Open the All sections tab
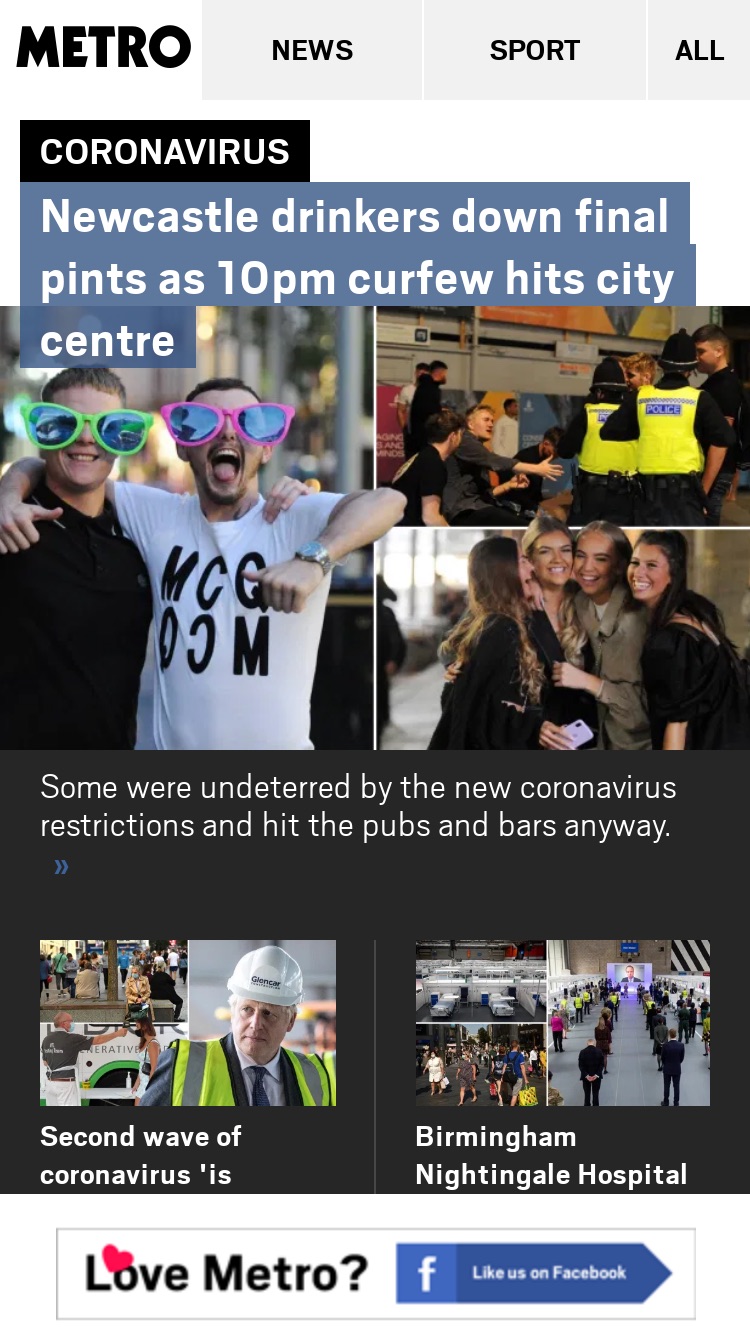The height and width of the screenshot is (1334, 750). click(x=699, y=50)
